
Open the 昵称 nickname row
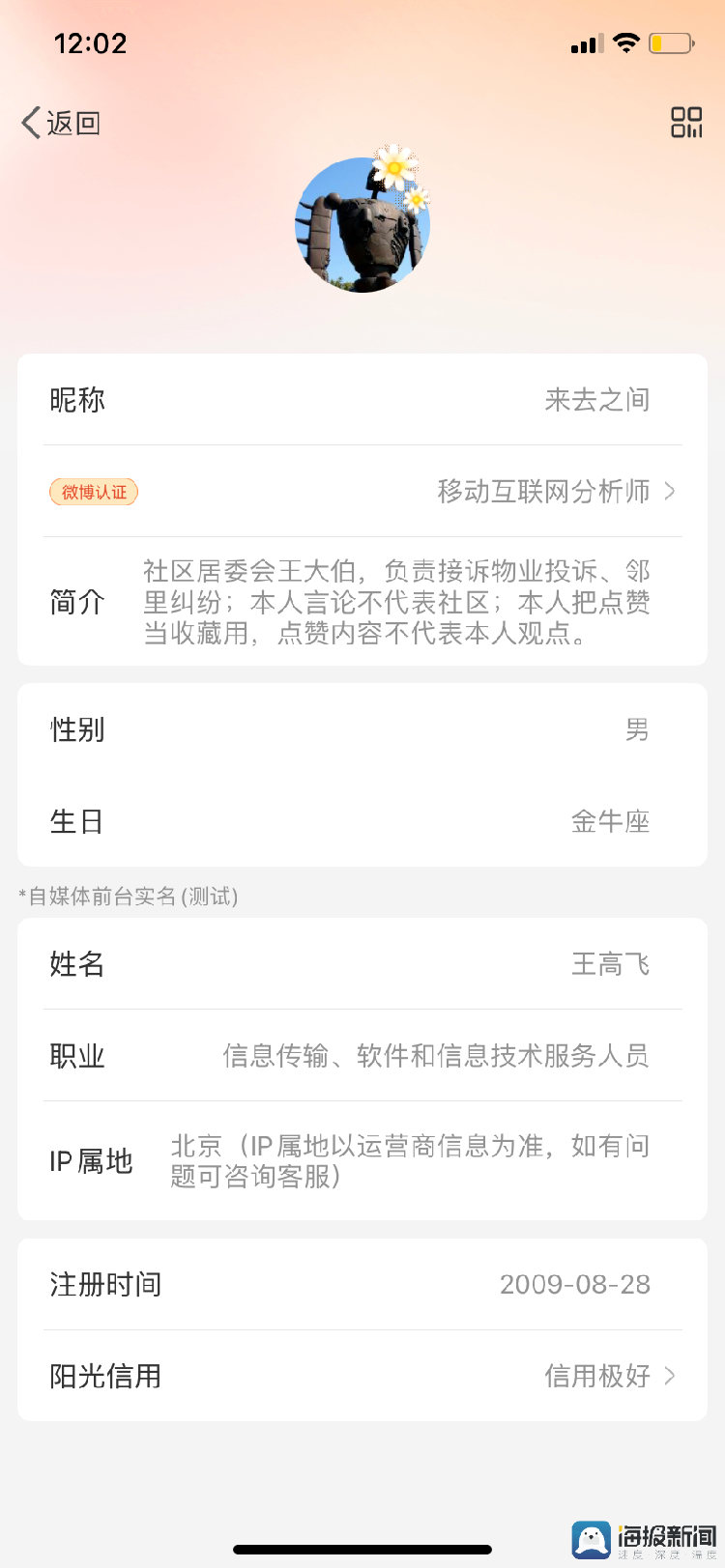pyautogui.click(x=362, y=400)
